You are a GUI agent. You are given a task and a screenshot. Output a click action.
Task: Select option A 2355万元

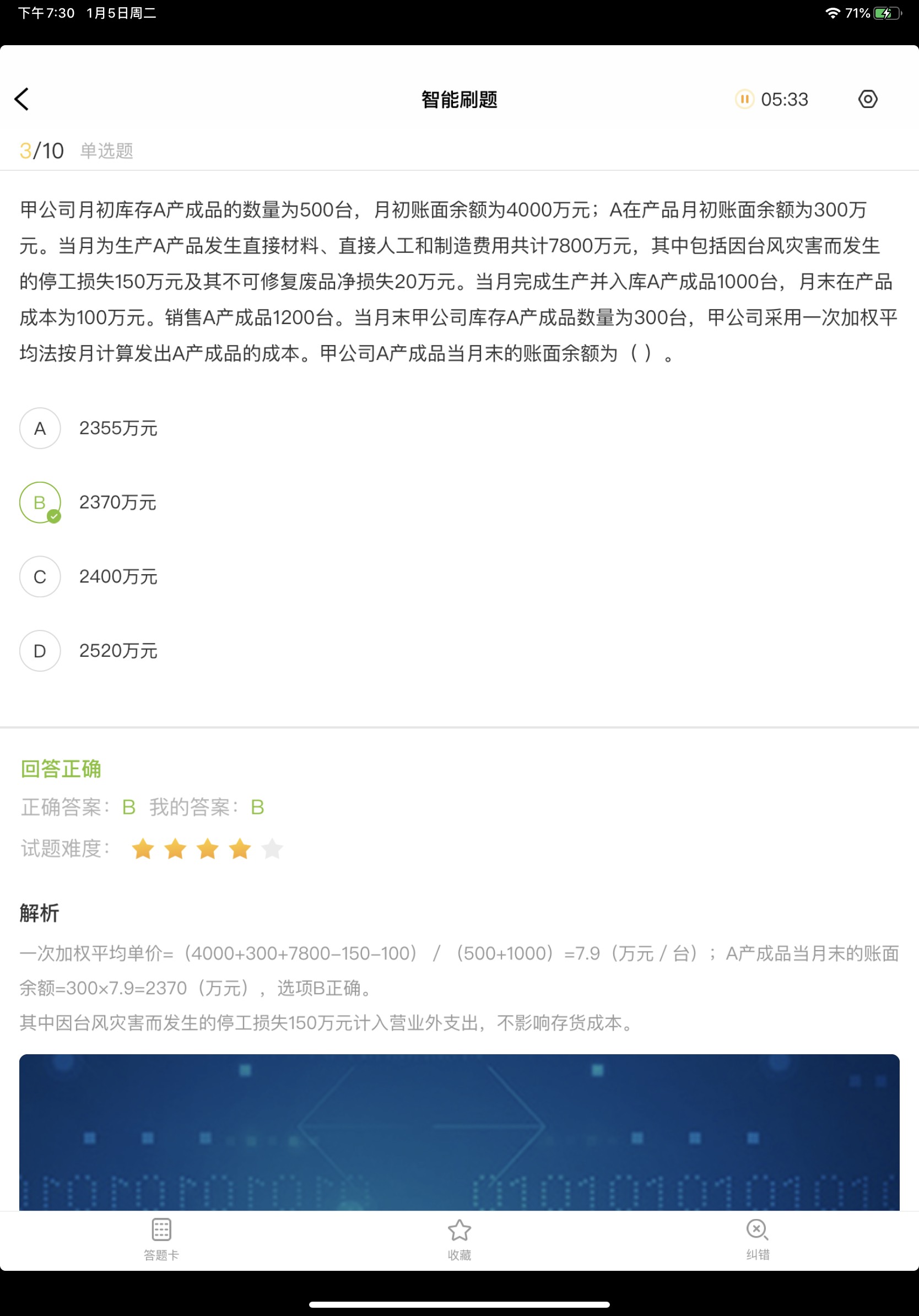(x=40, y=428)
